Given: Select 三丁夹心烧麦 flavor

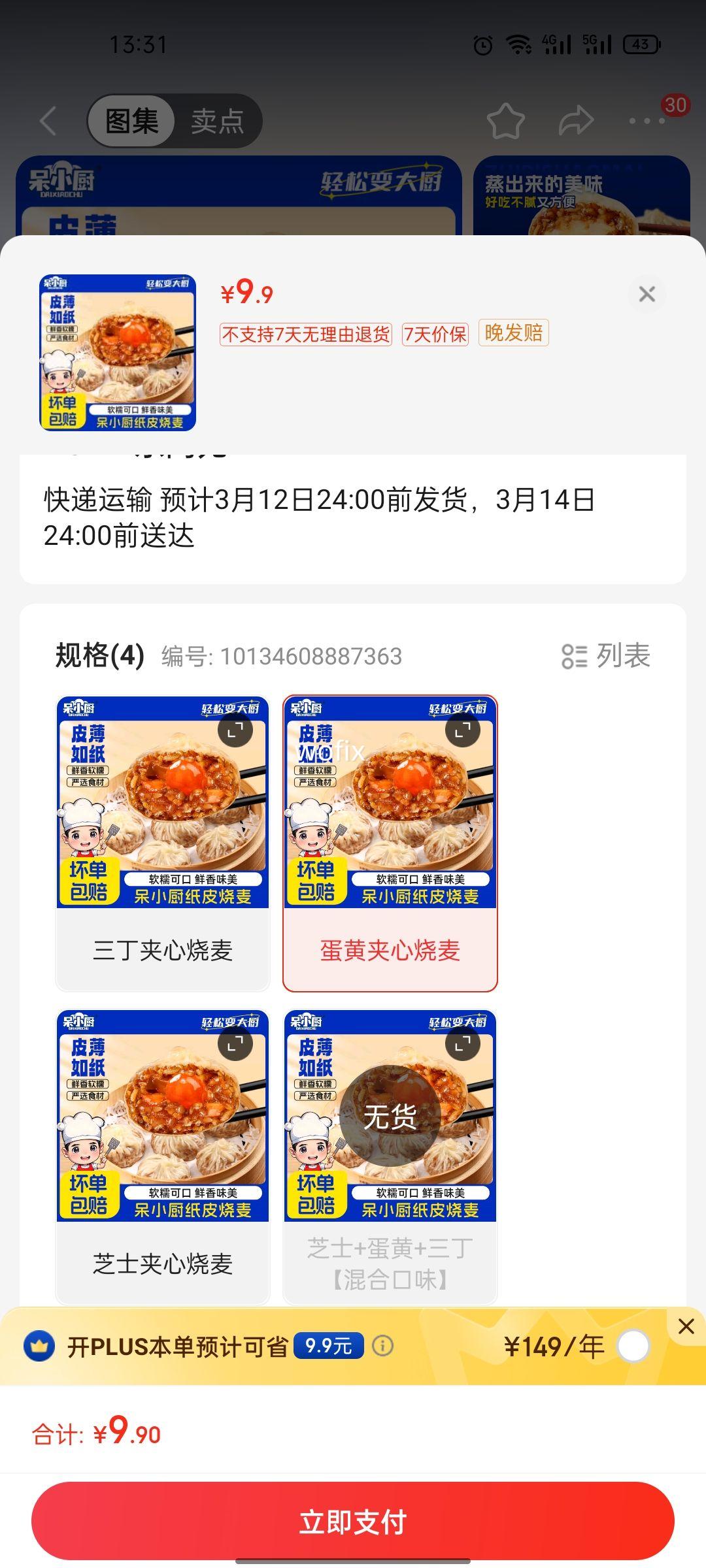Looking at the screenshot, I should tap(163, 950).
